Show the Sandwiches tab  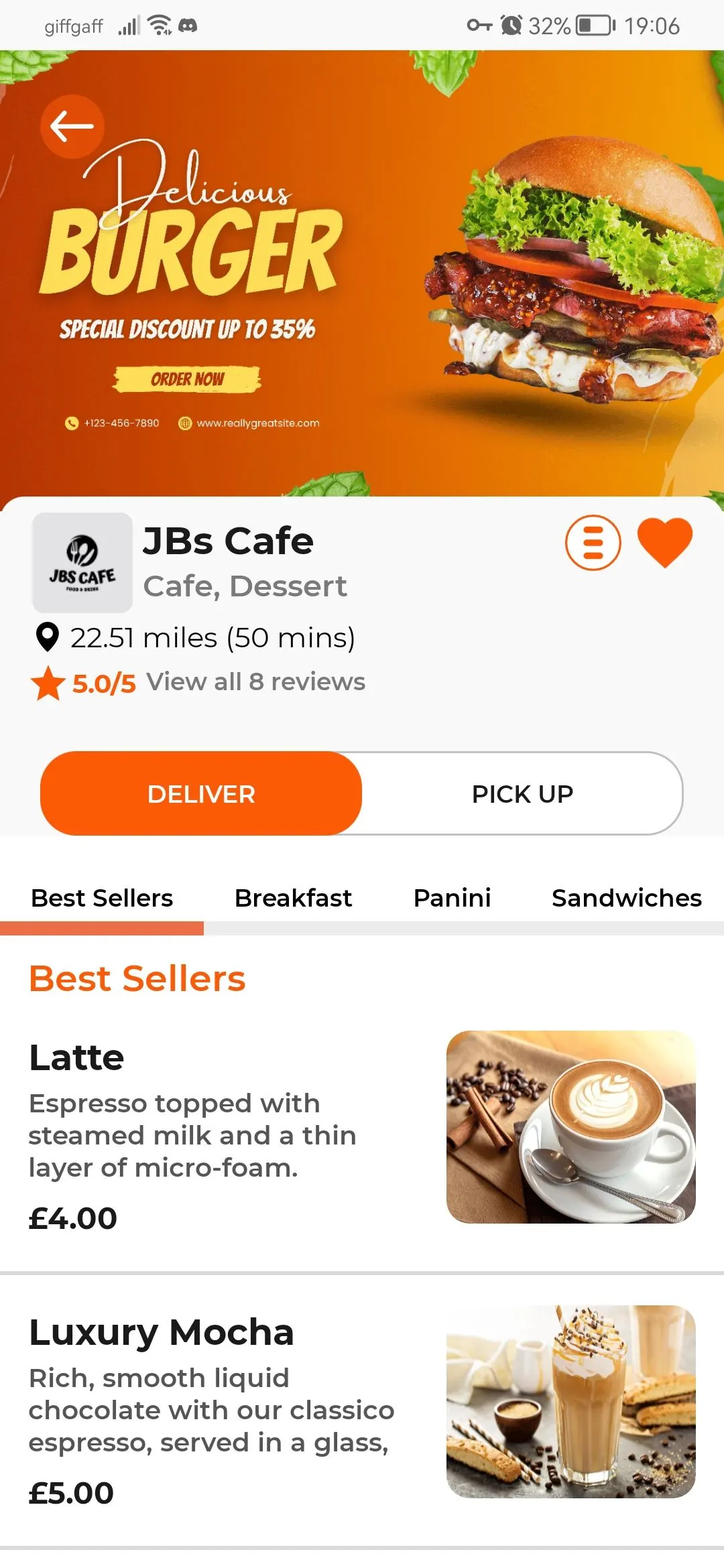(626, 898)
